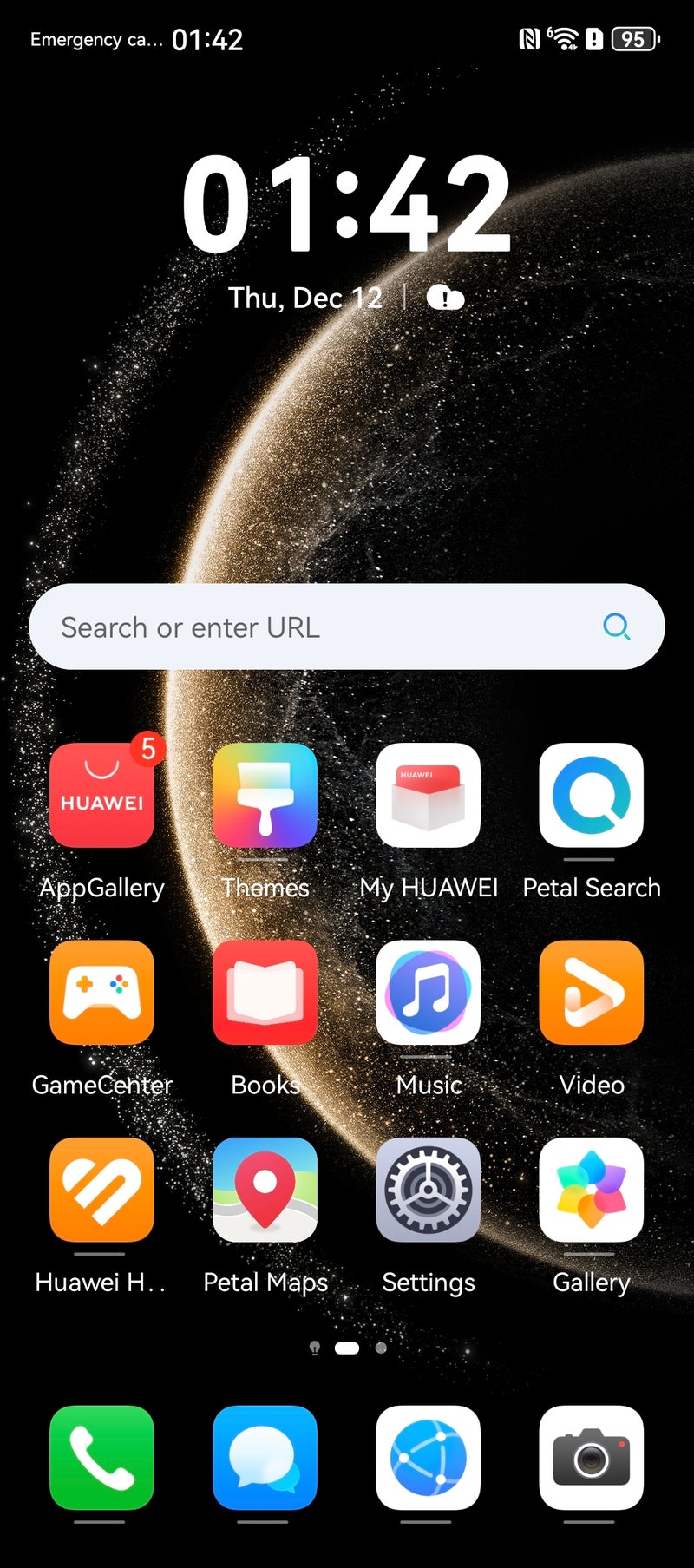This screenshot has width=694, height=1568.
Task: Launch Huawei Health app
Action: [101, 1190]
